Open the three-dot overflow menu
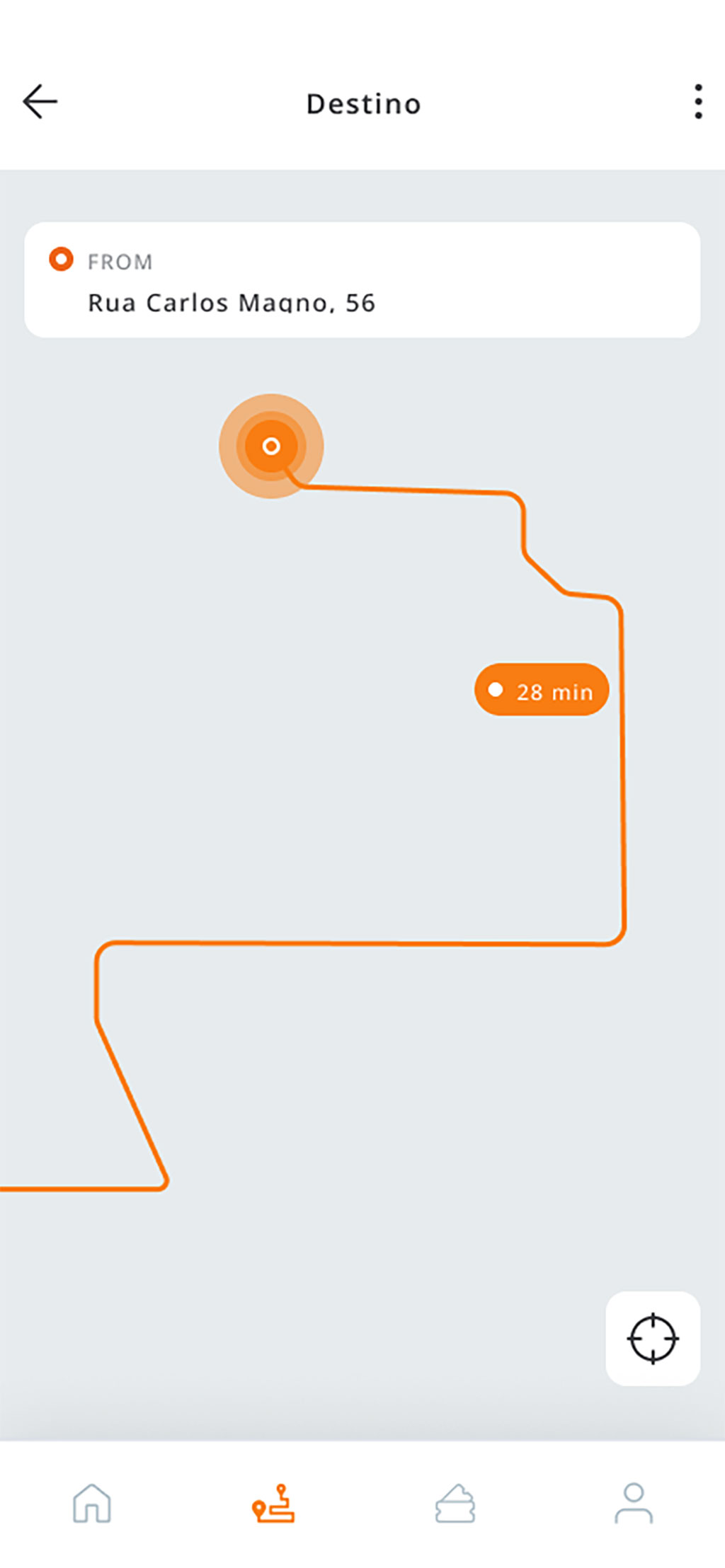The image size is (725, 1568). click(x=698, y=102)
